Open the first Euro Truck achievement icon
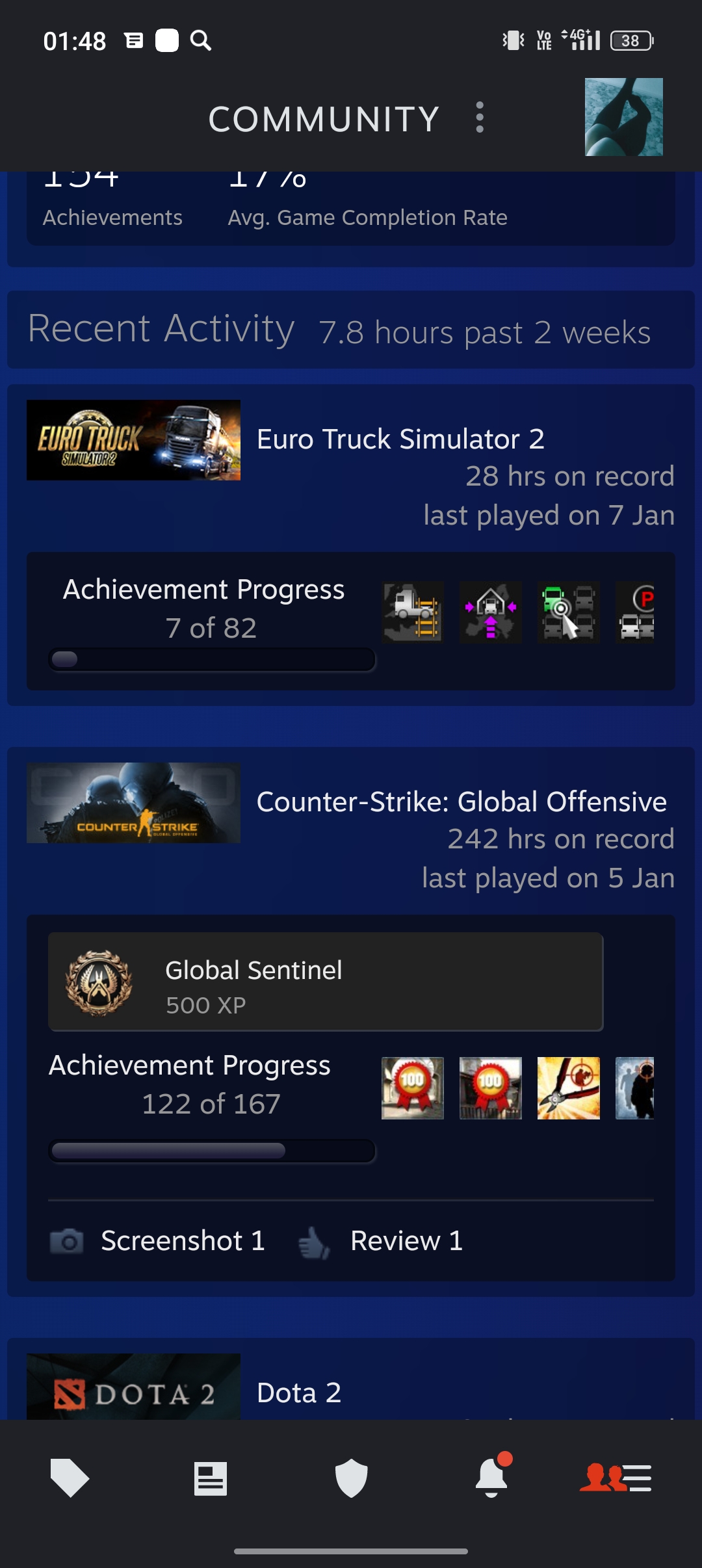This screenshot has width=702, height=1568. pos(413,612)
